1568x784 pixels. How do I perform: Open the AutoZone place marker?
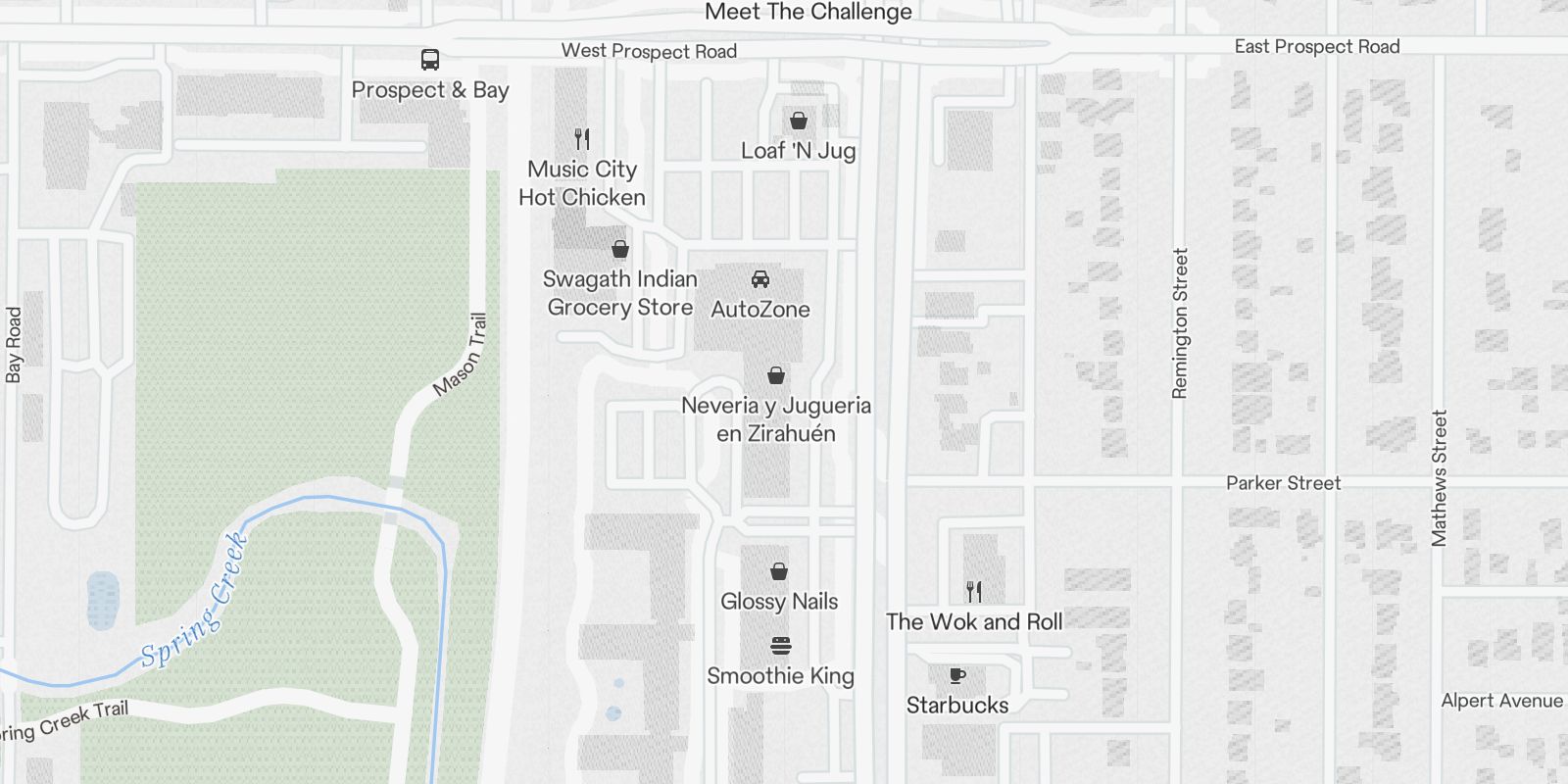[x=760, y=280]
